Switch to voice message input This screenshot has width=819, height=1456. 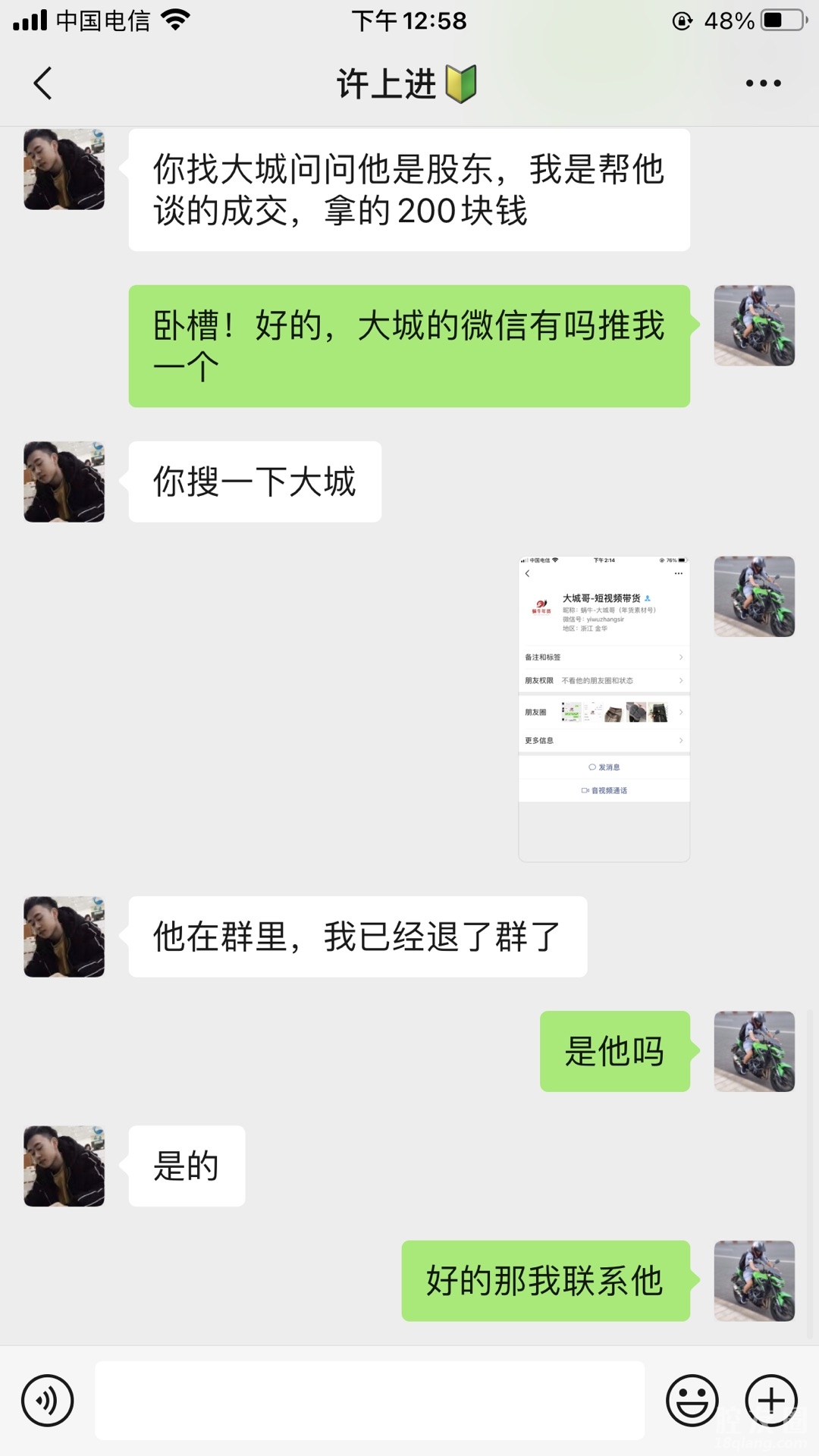(x=47, y=1400)
